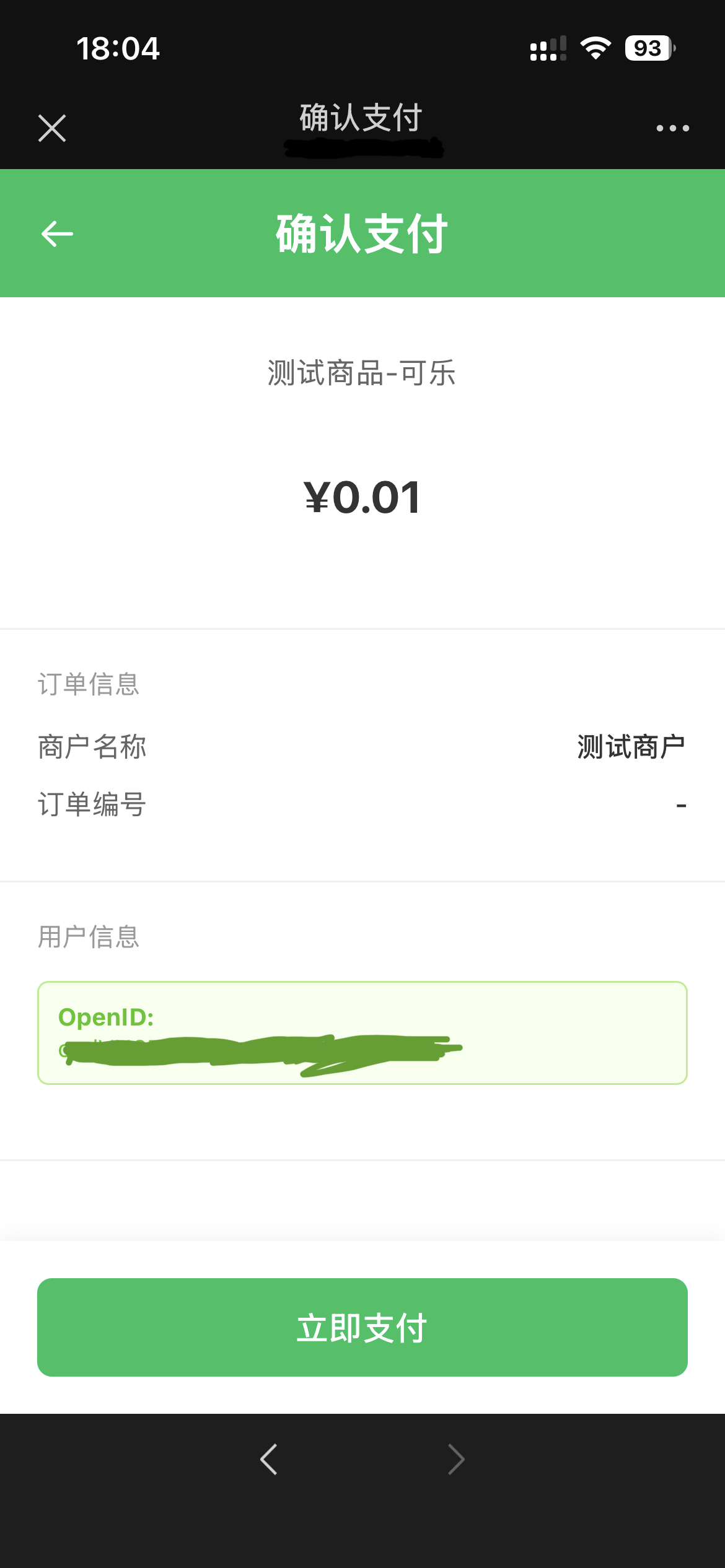The image size is (725, 1568).
Task: Tap the 立即支付 pay now button
Action: pos(362,1327)
